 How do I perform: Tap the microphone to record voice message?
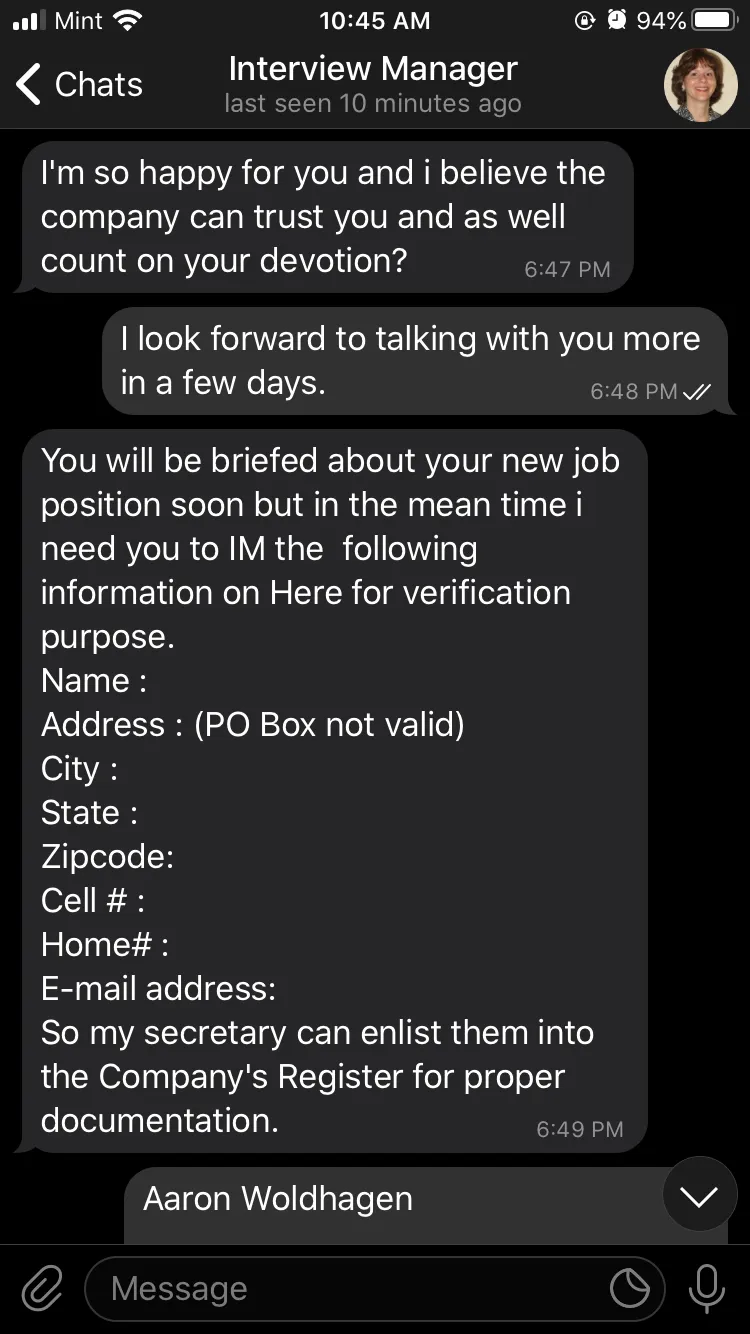click(706, 1289)
